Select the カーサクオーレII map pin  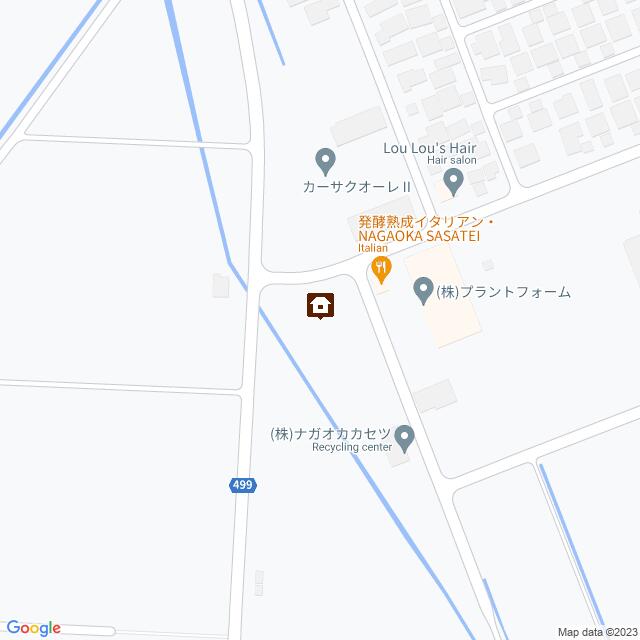pos(325,160)
